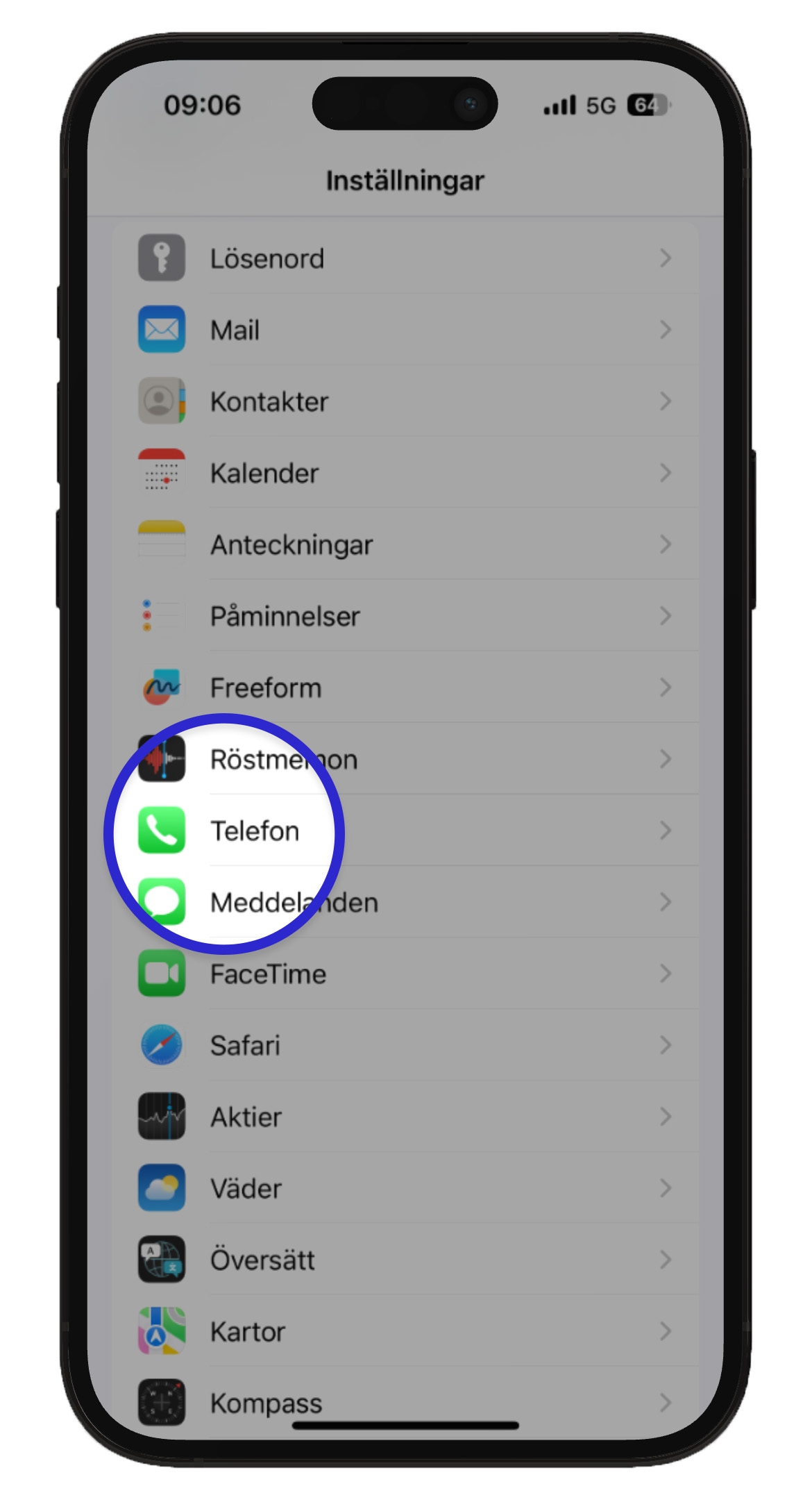Open Telefon settings
This screenshot has width=812, height=1500.
point(405,831)
